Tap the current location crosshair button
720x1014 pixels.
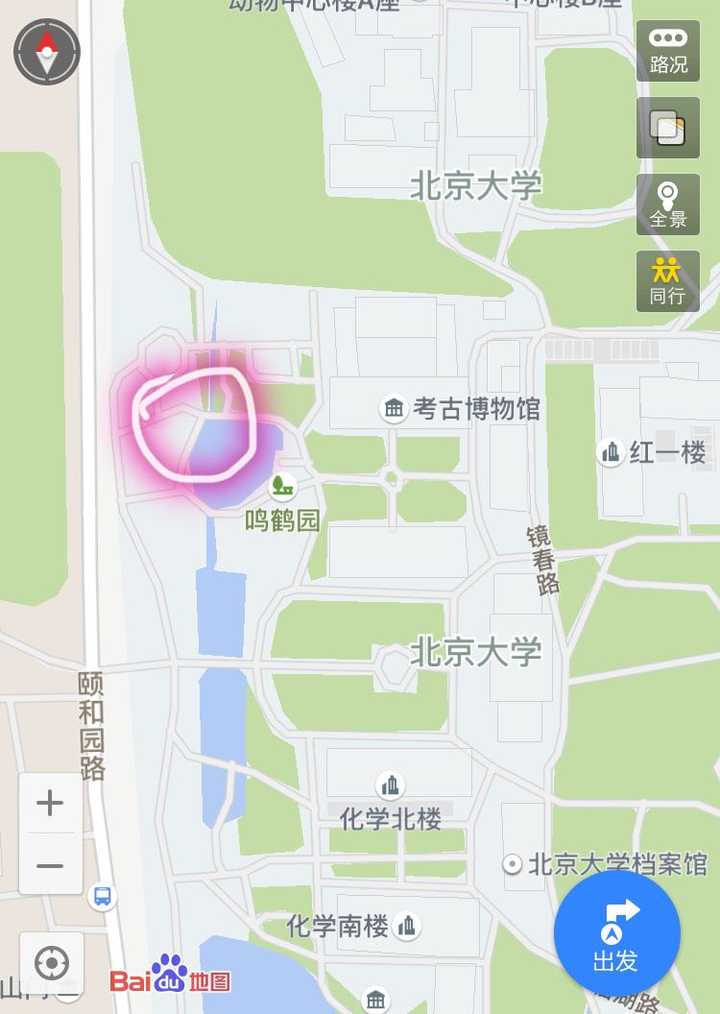click(x=51, y=964)
